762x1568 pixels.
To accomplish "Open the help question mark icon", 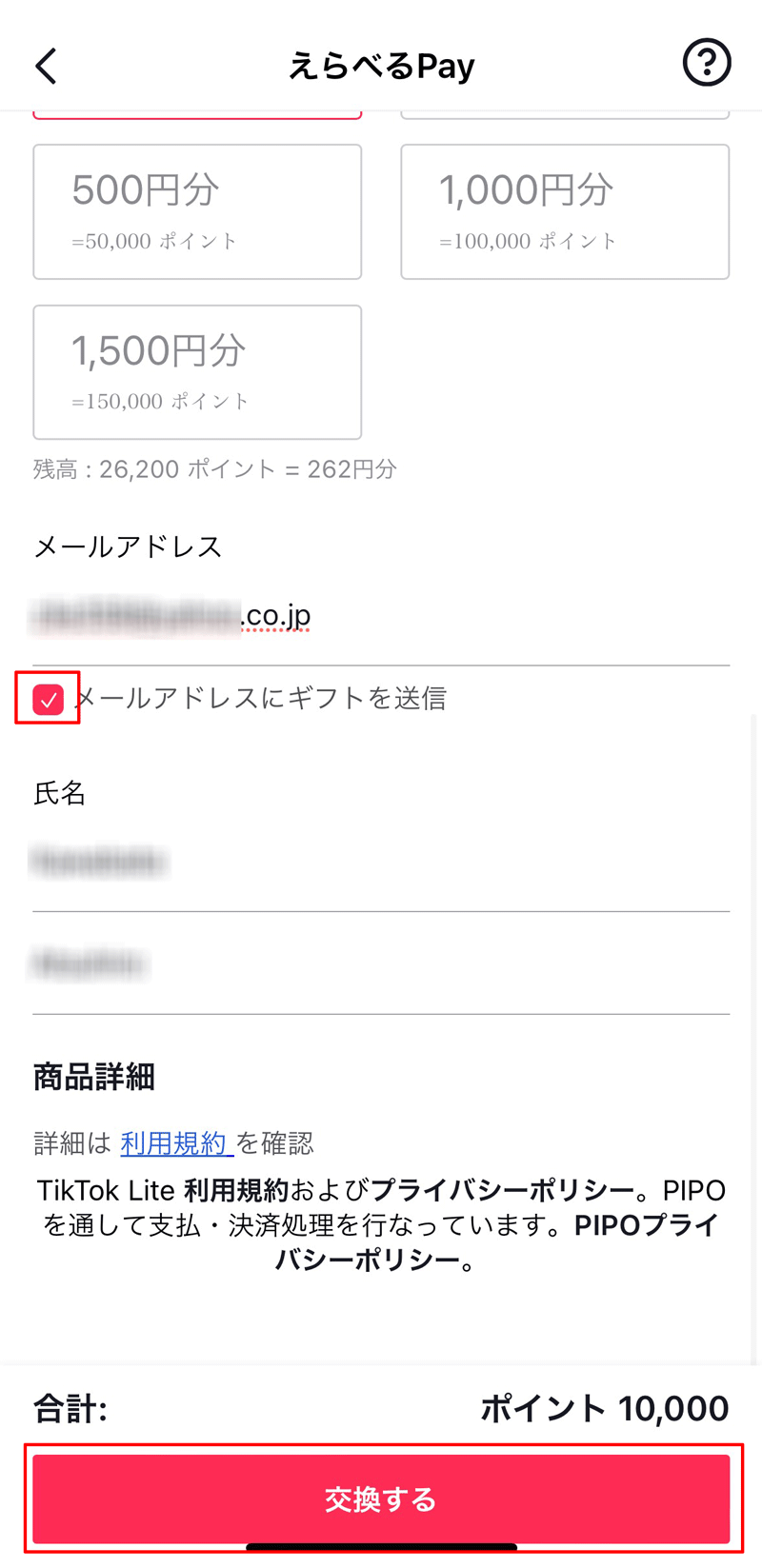I will click(x=707, y=63).
